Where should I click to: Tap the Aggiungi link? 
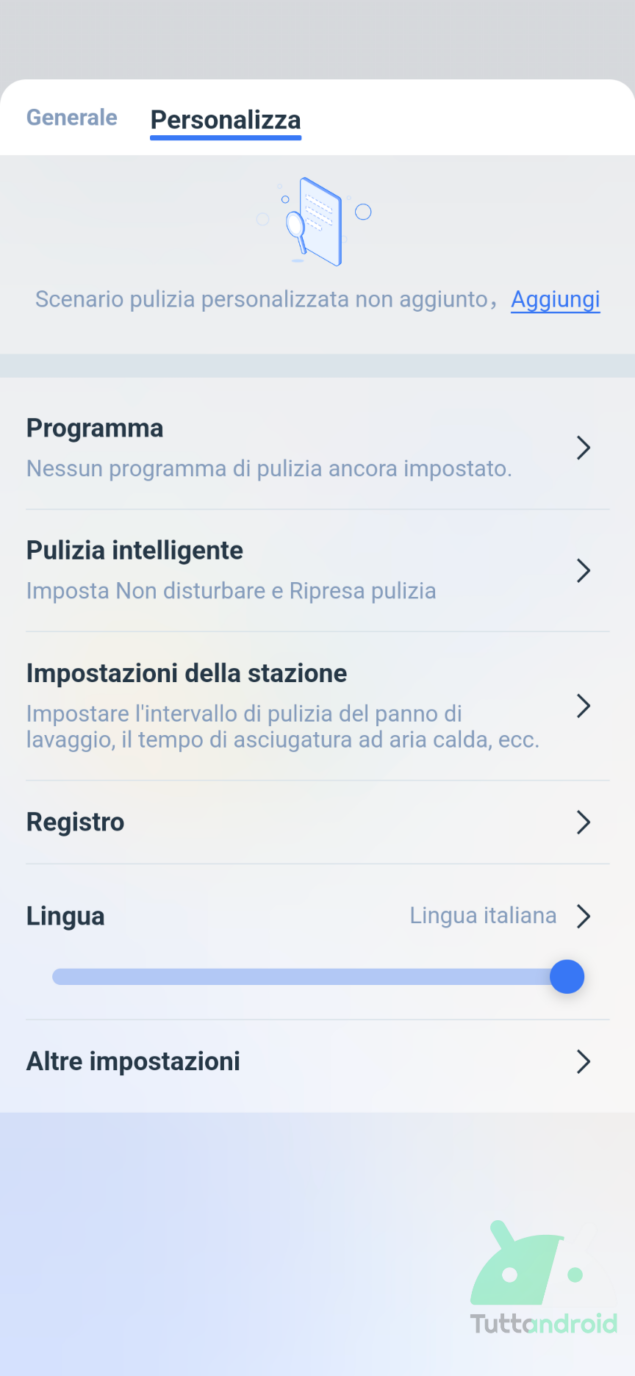click(555, 299)
